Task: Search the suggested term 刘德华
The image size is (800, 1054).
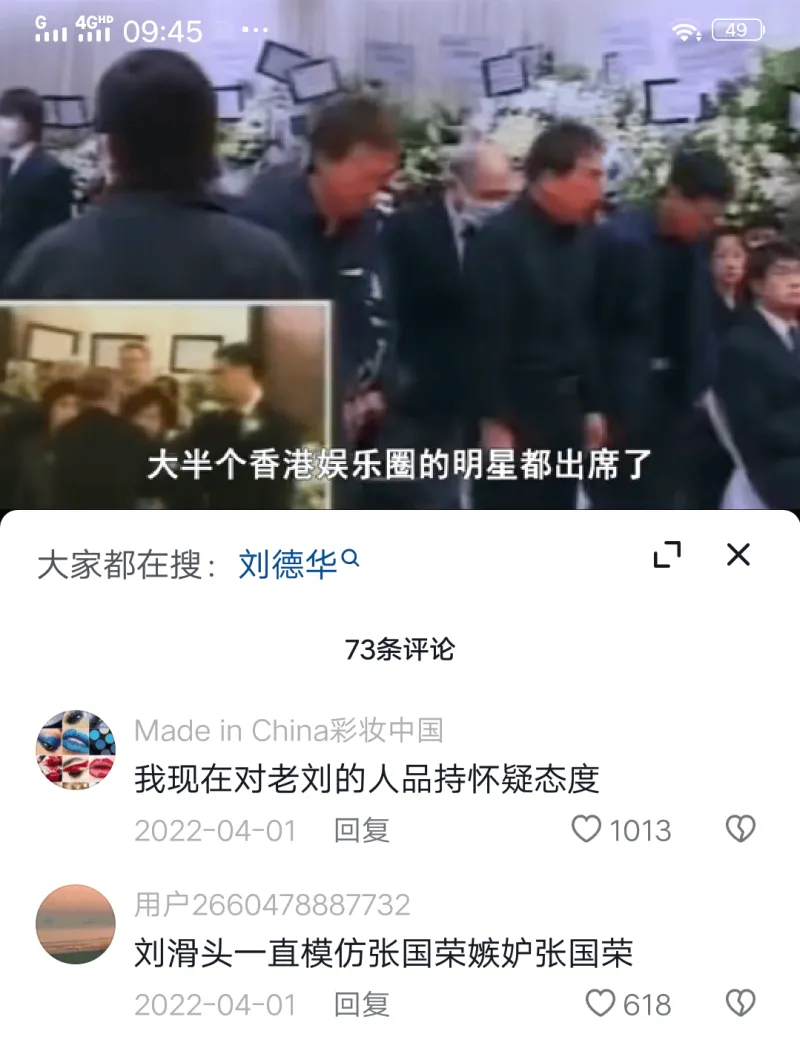Action: pyautogui.click(x=298, y=563)
